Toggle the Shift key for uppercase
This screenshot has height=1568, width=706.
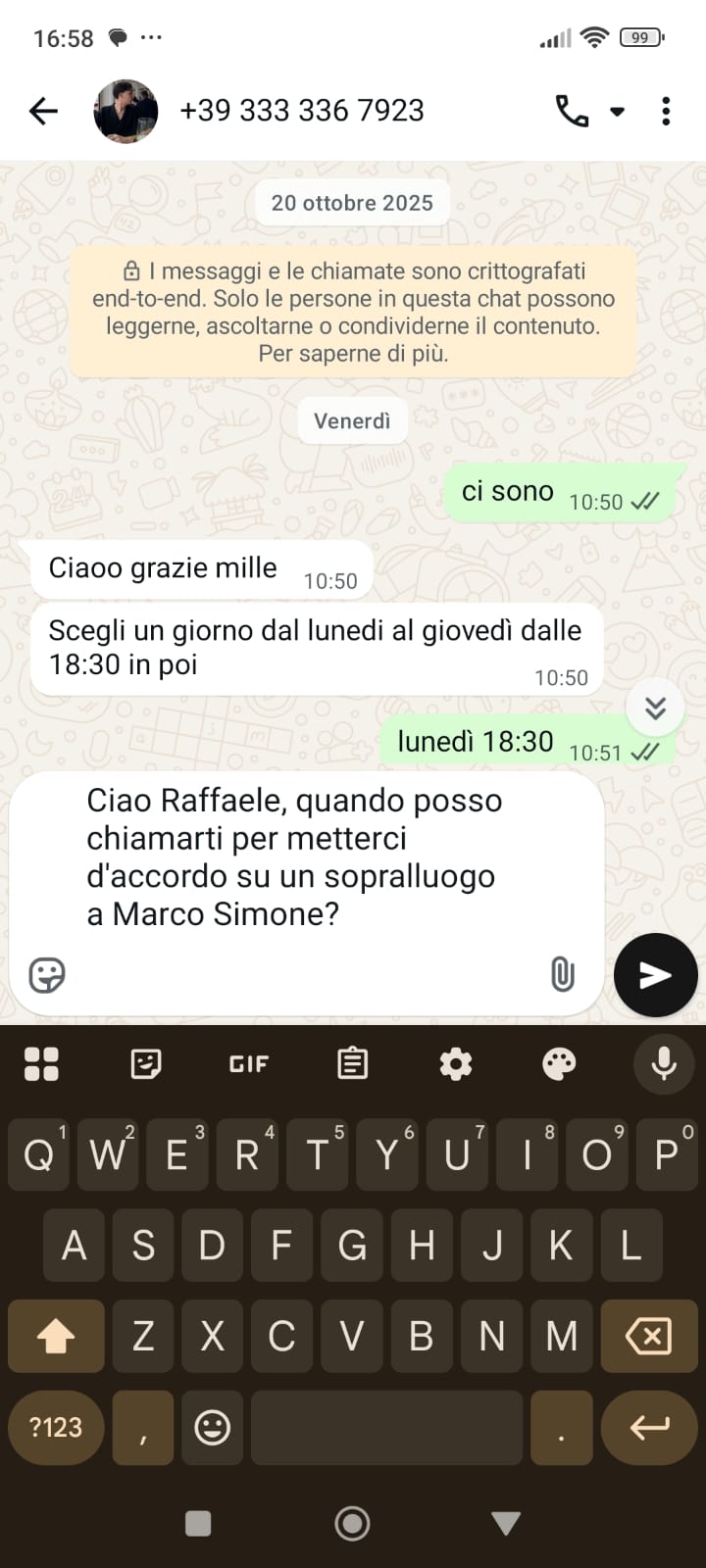(x=55, y=1336)
